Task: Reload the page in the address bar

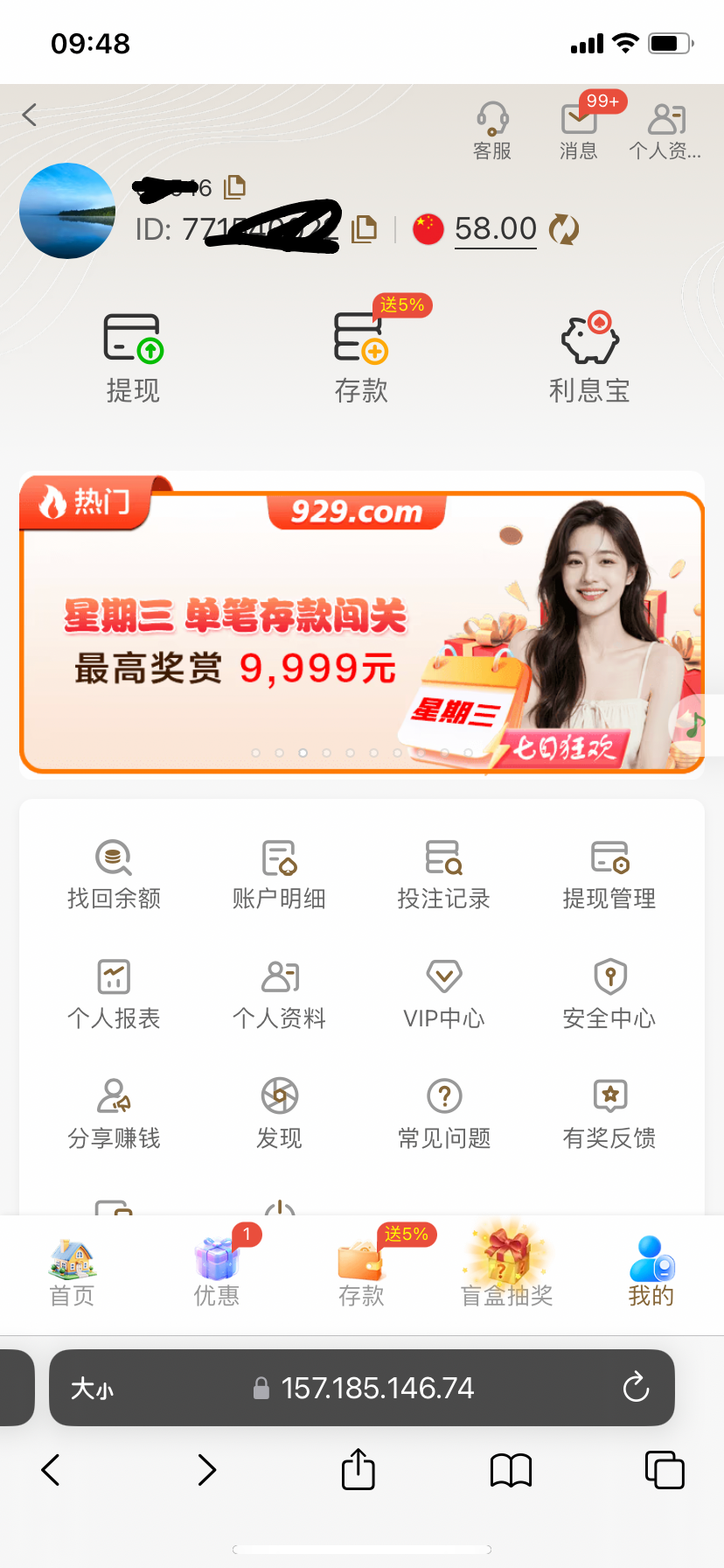Action: coord(636,1387)
